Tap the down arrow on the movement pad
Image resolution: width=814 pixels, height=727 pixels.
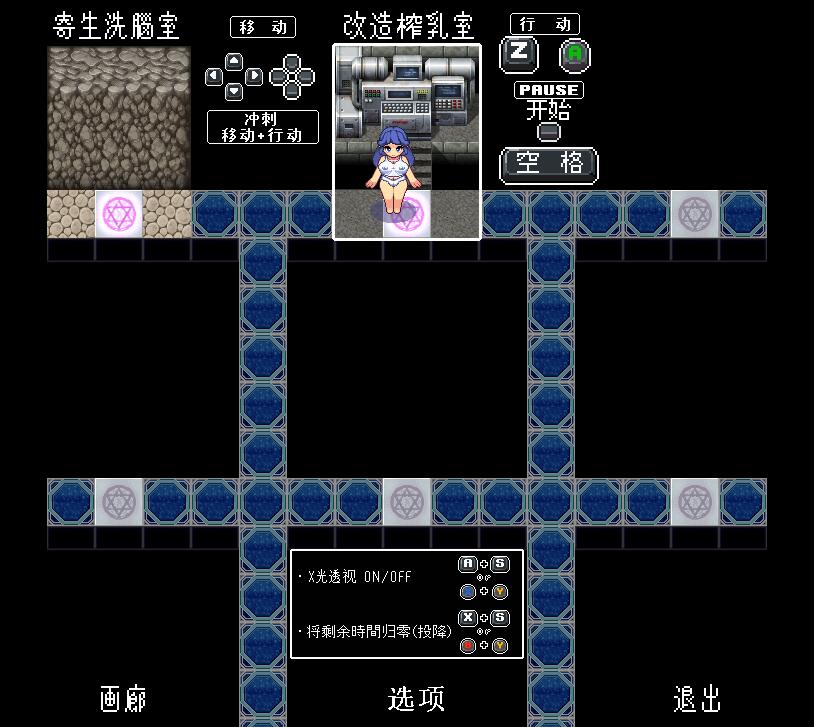click(234, 92)
